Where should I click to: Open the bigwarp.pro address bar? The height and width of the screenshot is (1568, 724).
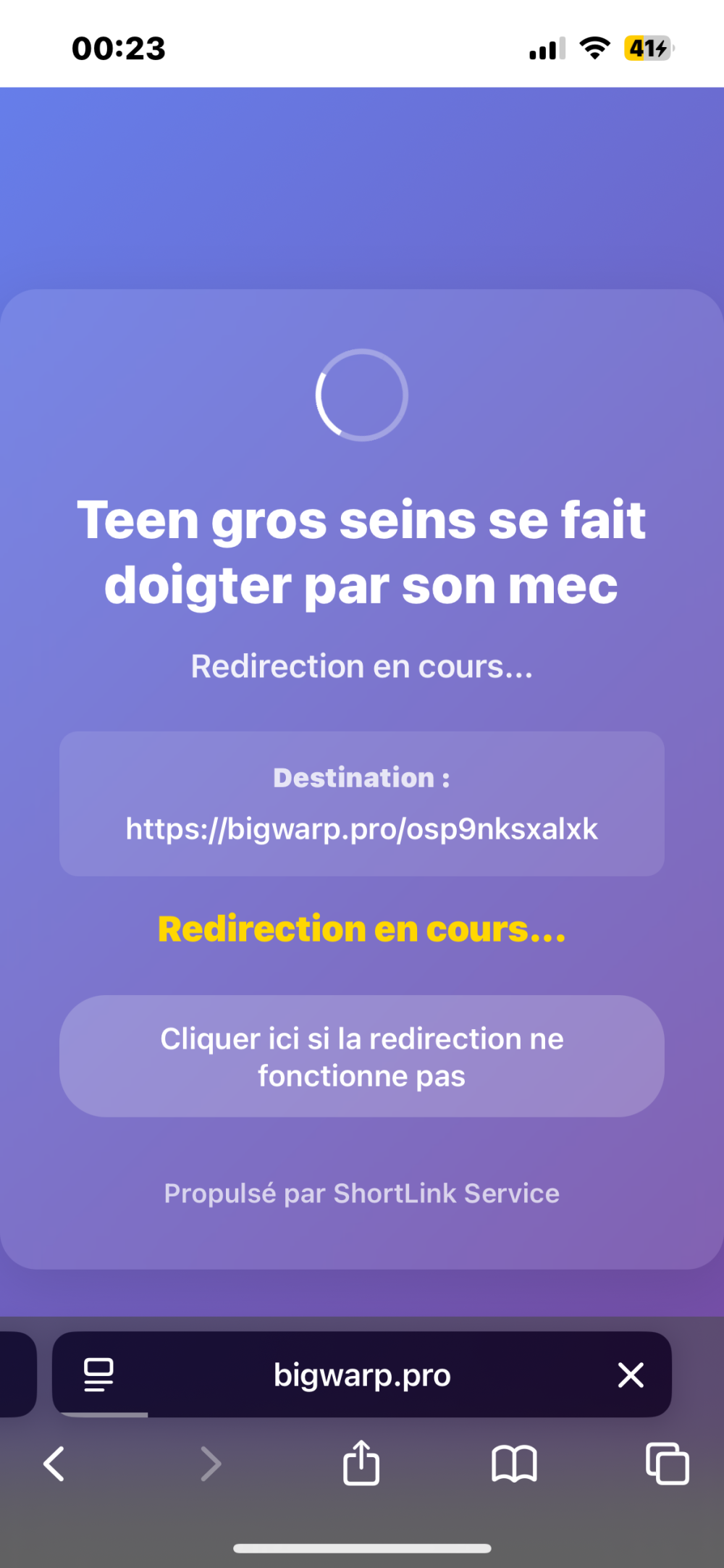pyautogui.click(x=361, y=1375)
